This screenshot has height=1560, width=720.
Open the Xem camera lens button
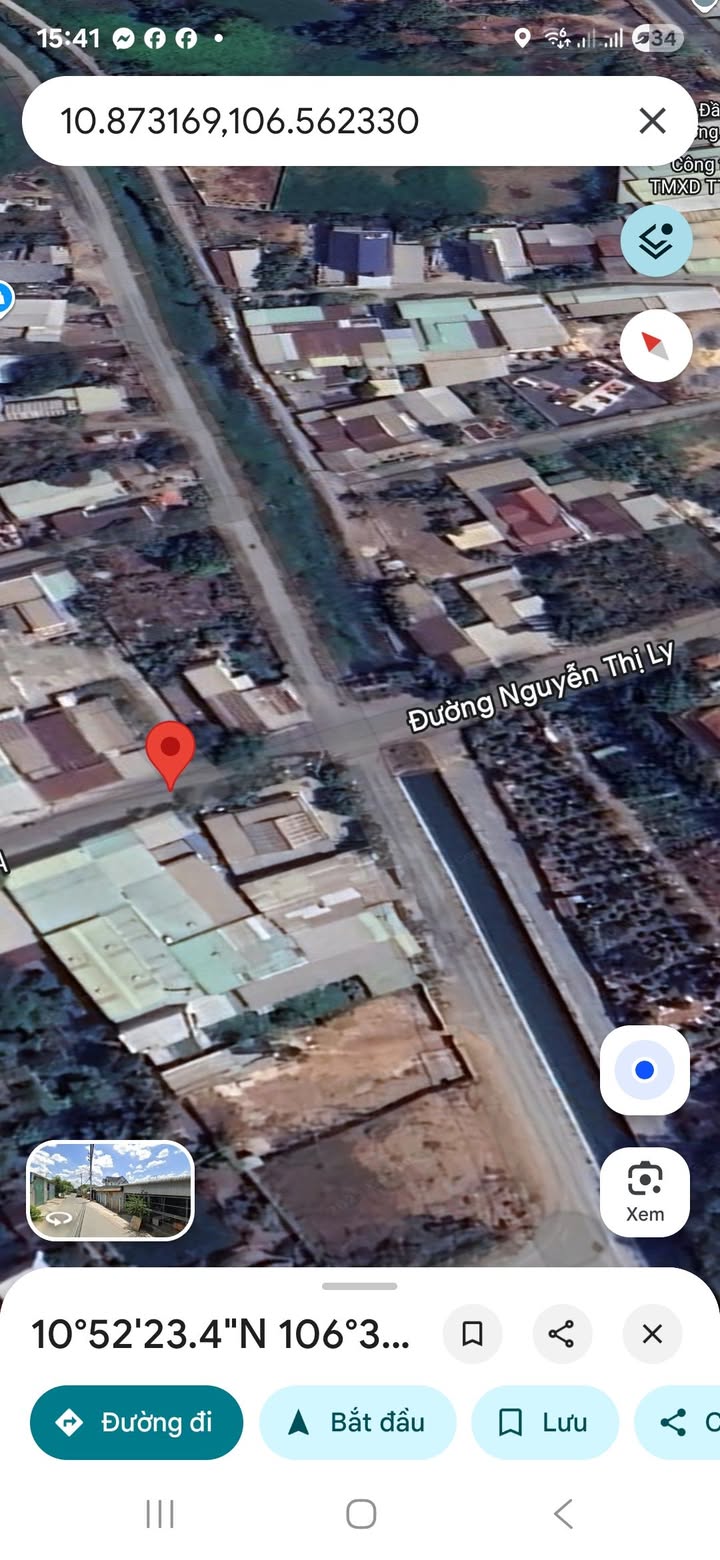coord(645,1191)
